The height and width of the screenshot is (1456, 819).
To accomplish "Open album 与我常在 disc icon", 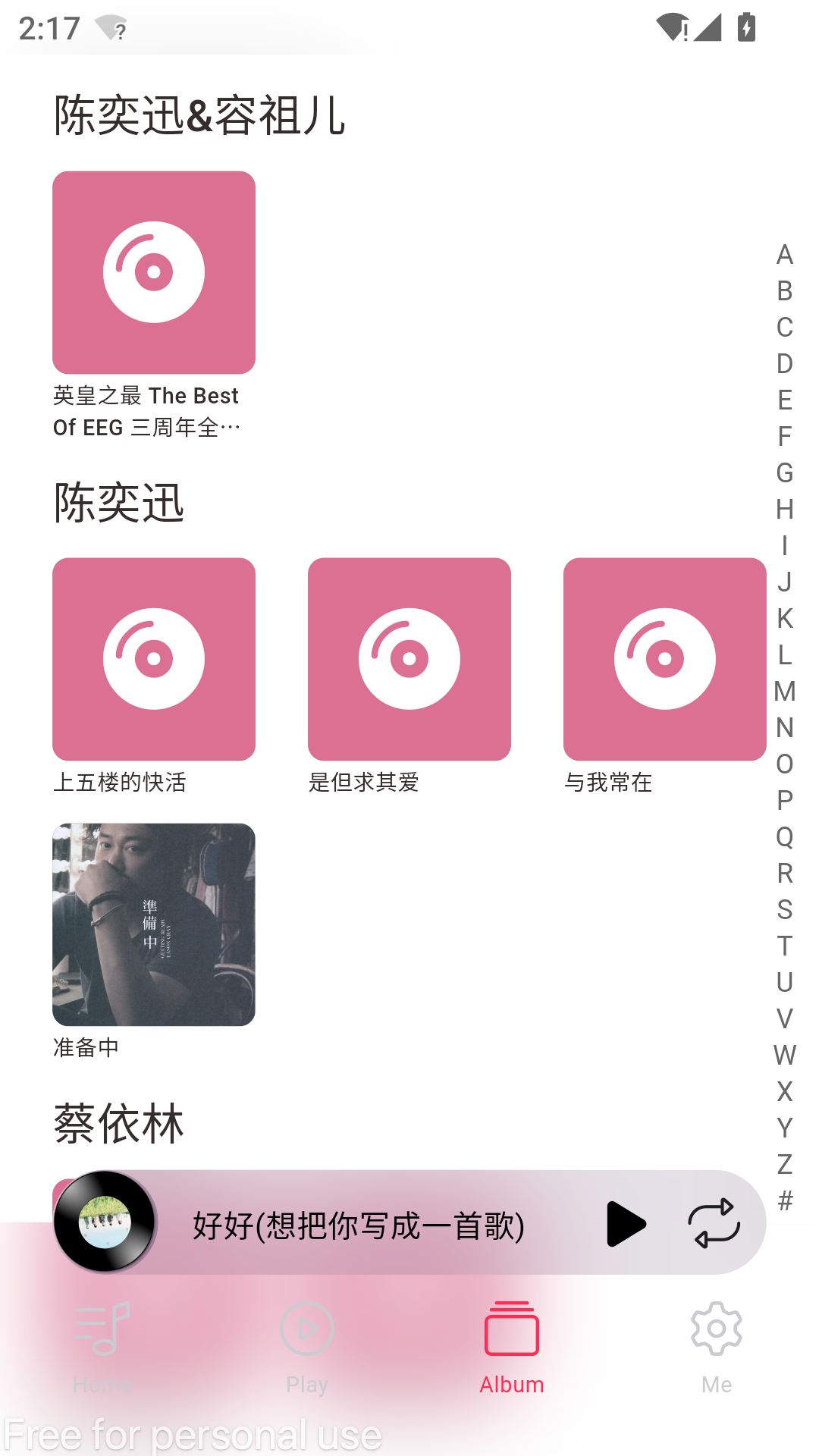I will [665, 659].
